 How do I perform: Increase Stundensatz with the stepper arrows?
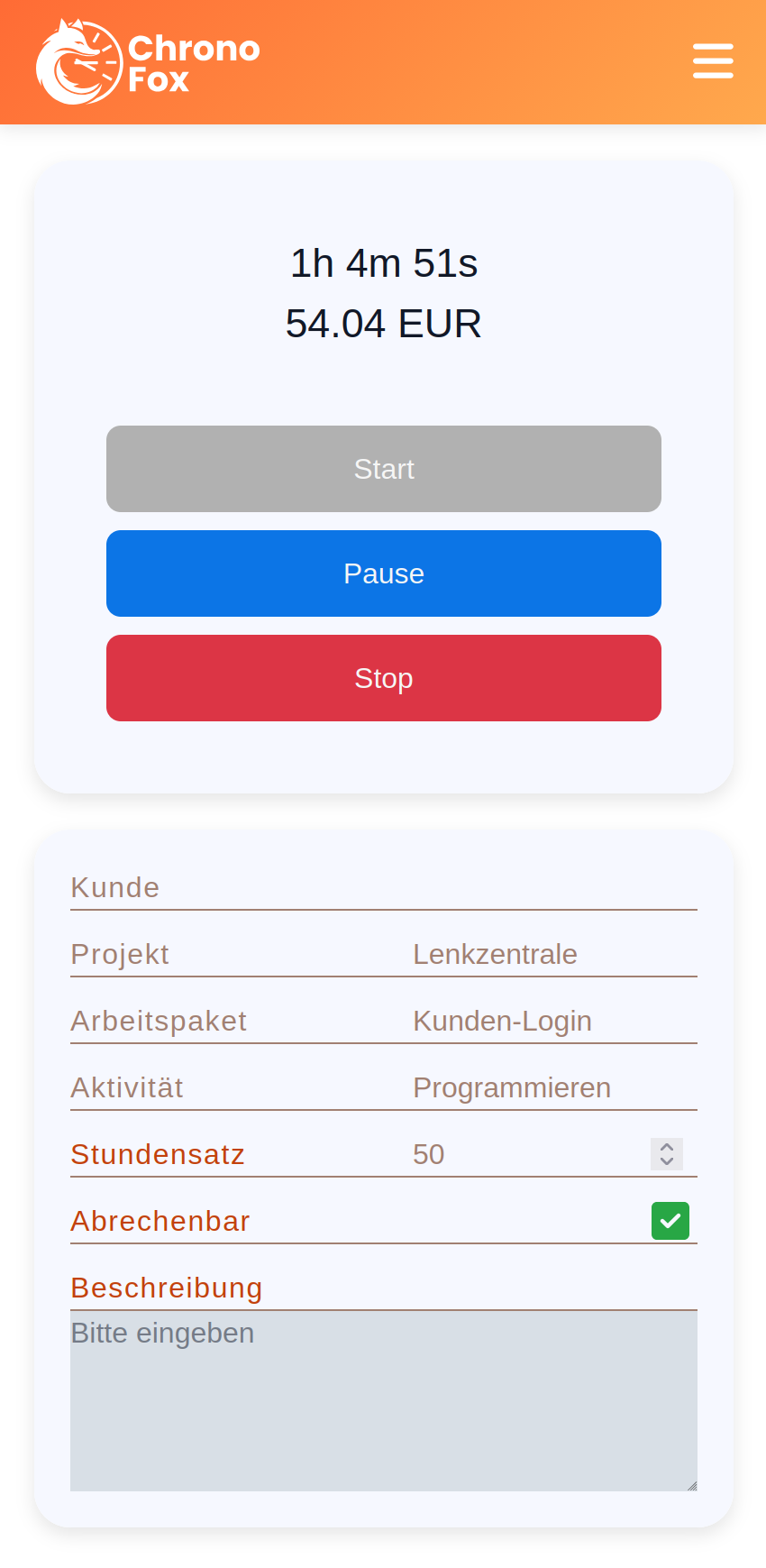[667, 1147]
